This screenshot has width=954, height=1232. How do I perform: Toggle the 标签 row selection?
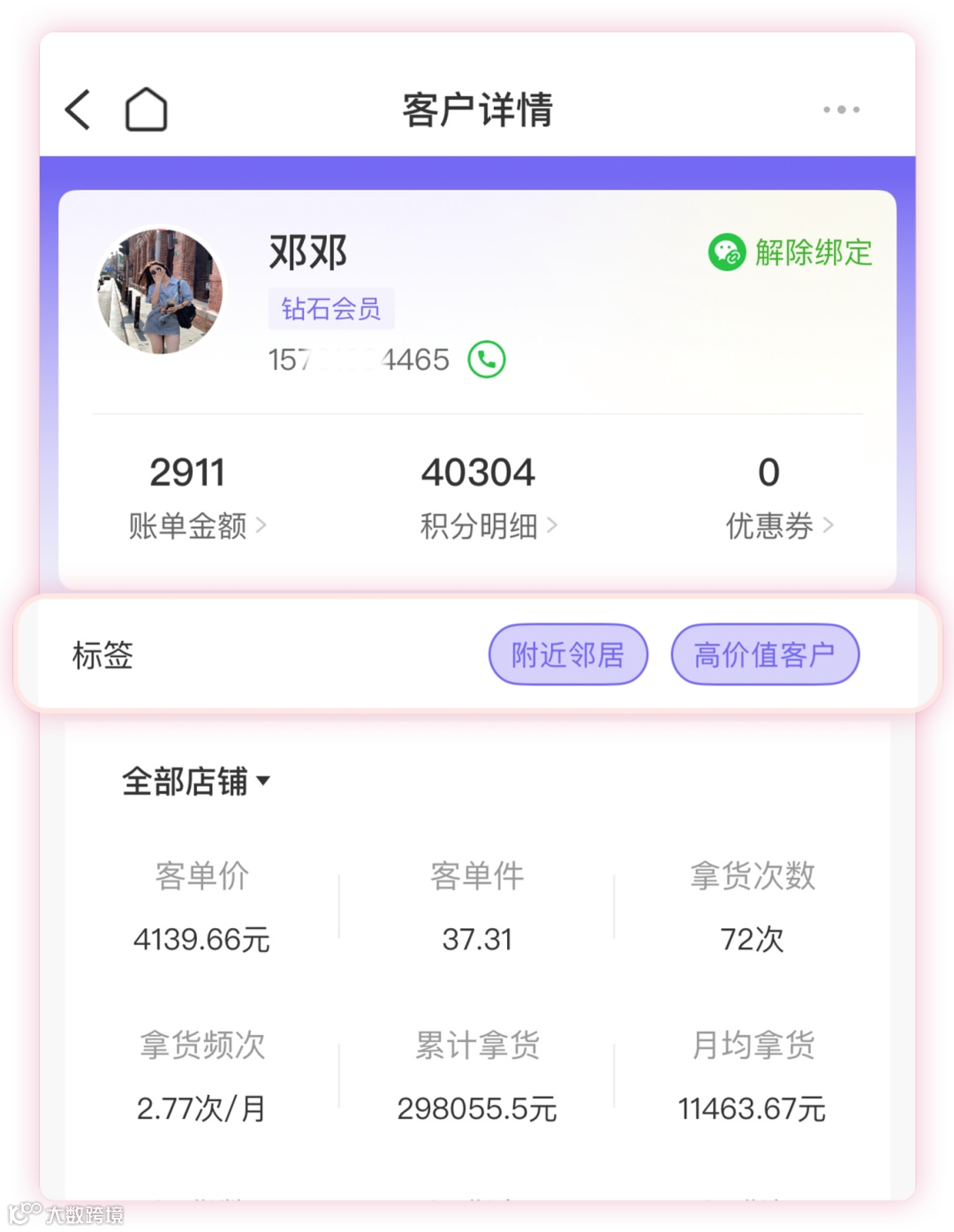(102, 654)
